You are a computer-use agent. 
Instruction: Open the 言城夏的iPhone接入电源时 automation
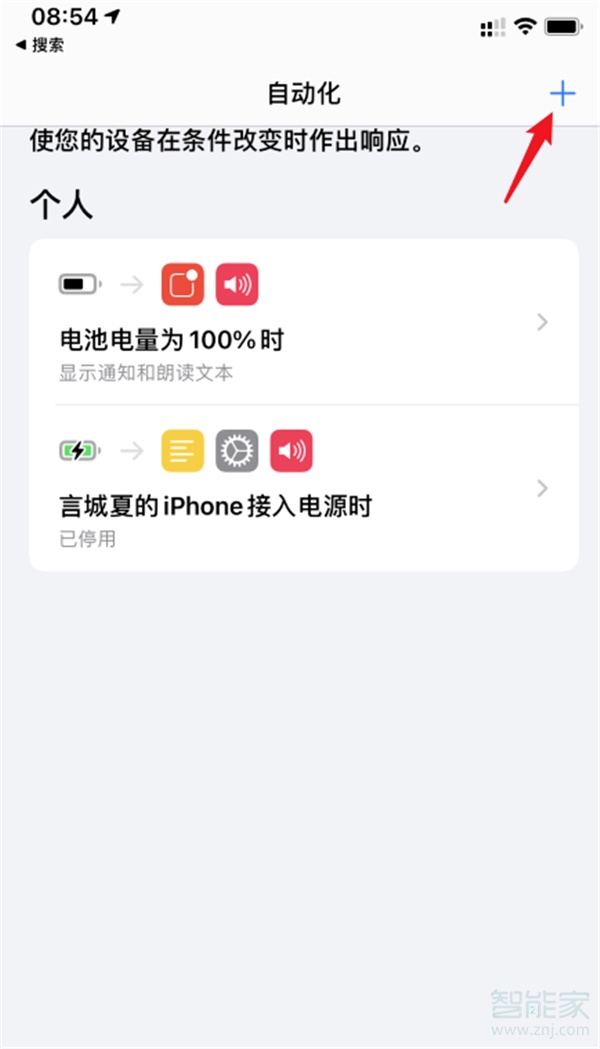click(304, 488)
